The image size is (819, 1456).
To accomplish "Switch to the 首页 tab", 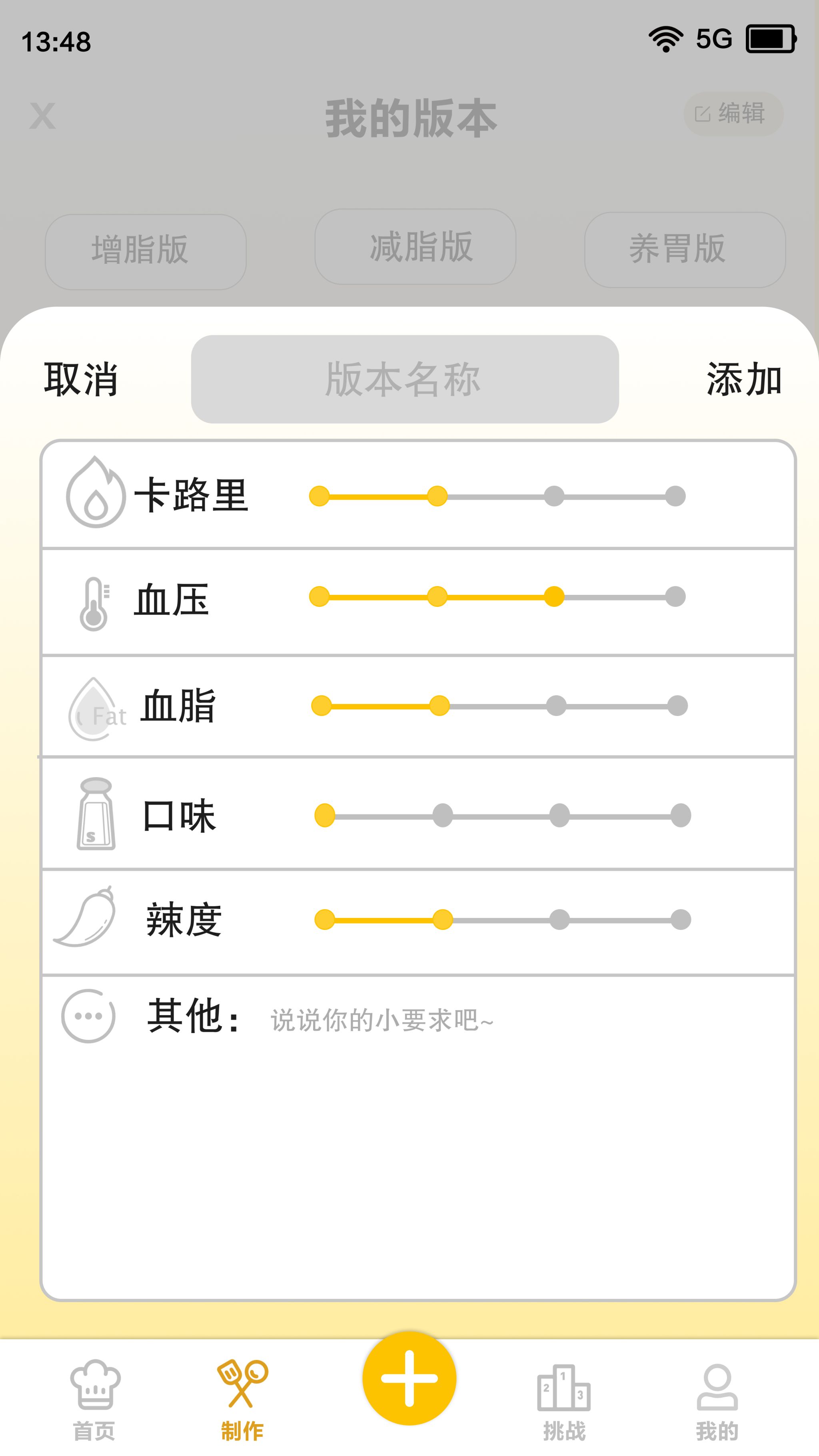I will (x=95, y=1400).
